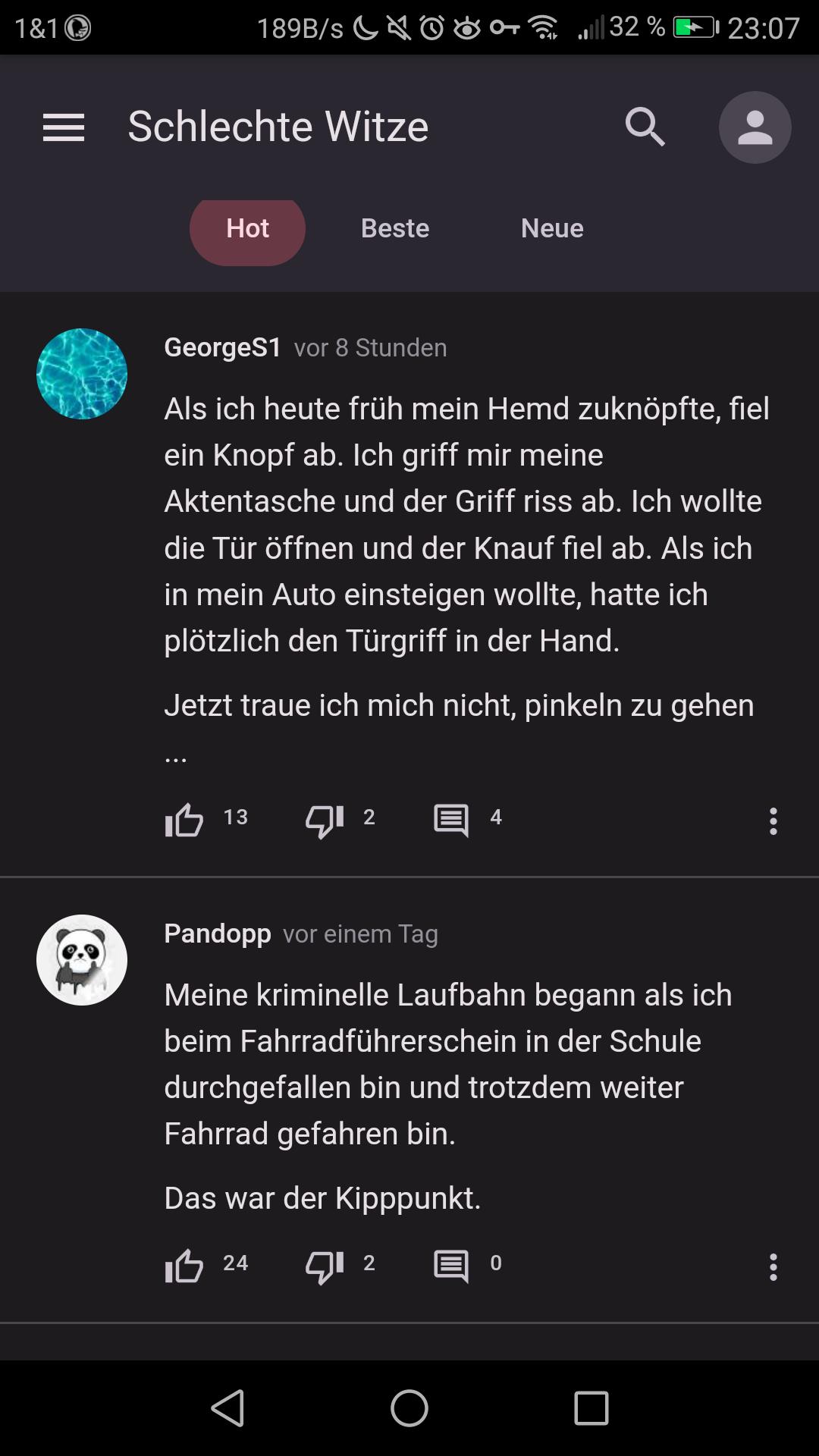Open comments on Pandopp's post
Viewport: 819px width, 1456px height.
451,1266
